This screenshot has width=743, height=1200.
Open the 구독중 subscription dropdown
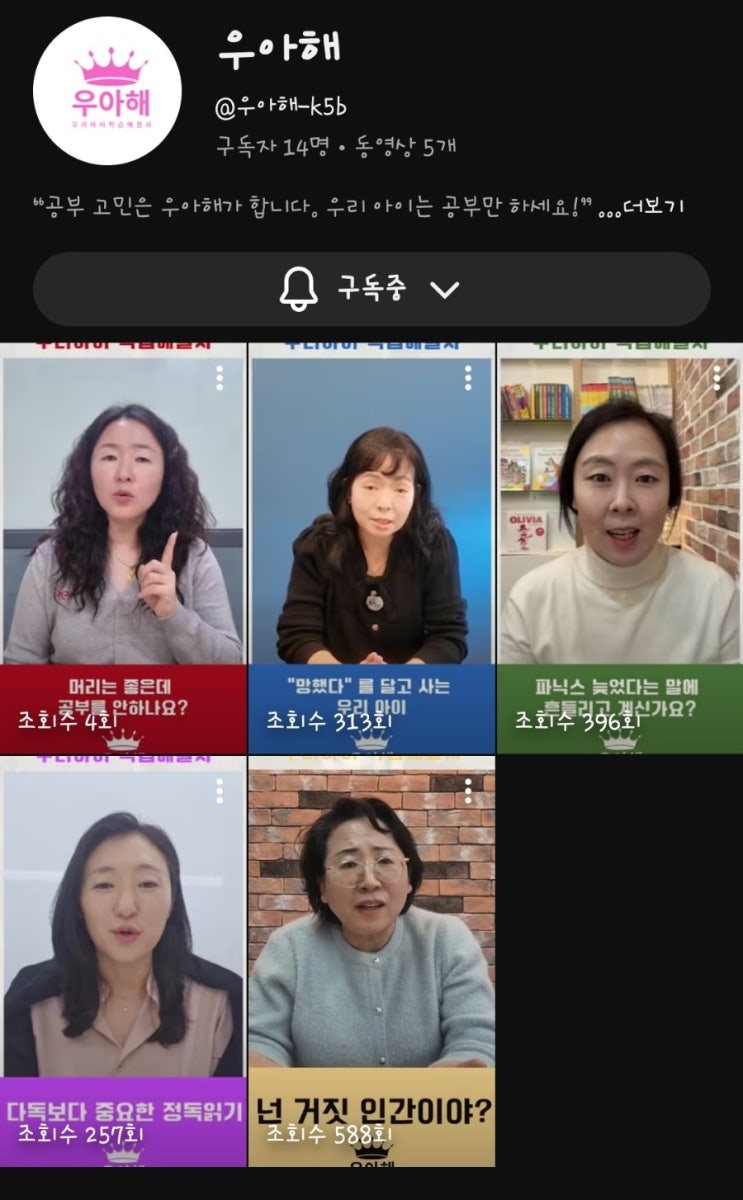(x=371, y=289)
